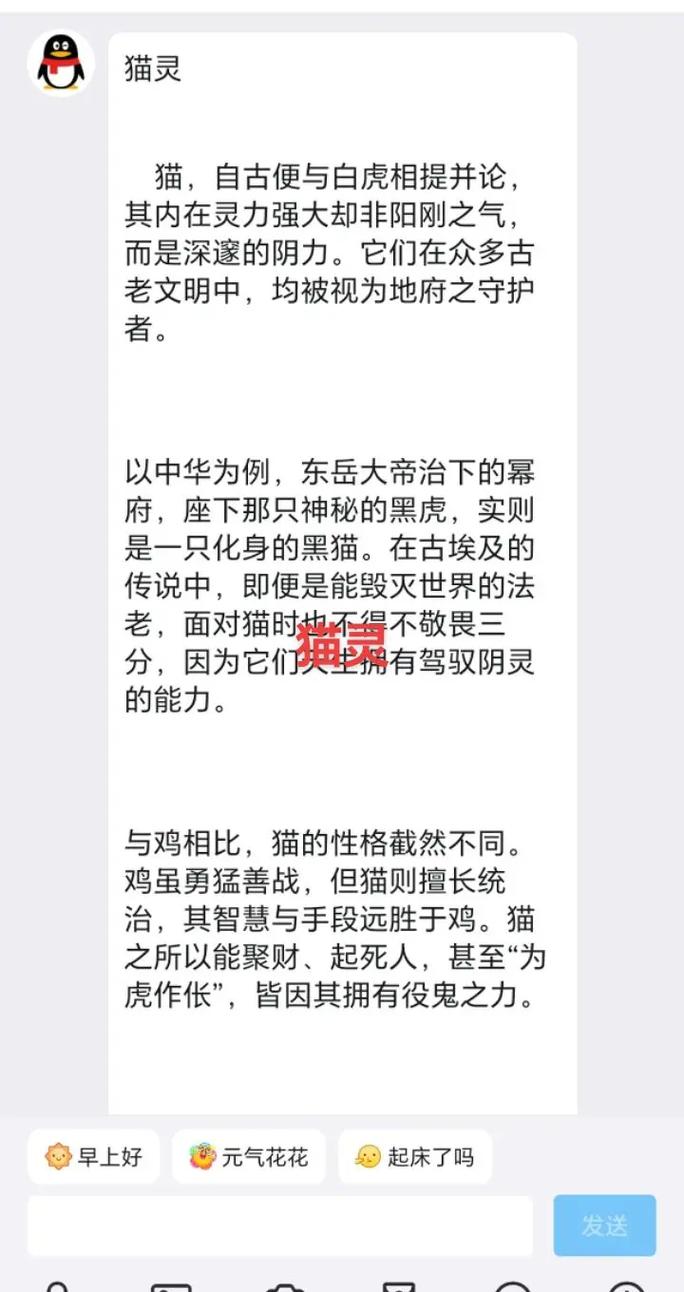Select the 起床了吗 quick reply
Screen dimensions: 684x1292
point(414,1157)
